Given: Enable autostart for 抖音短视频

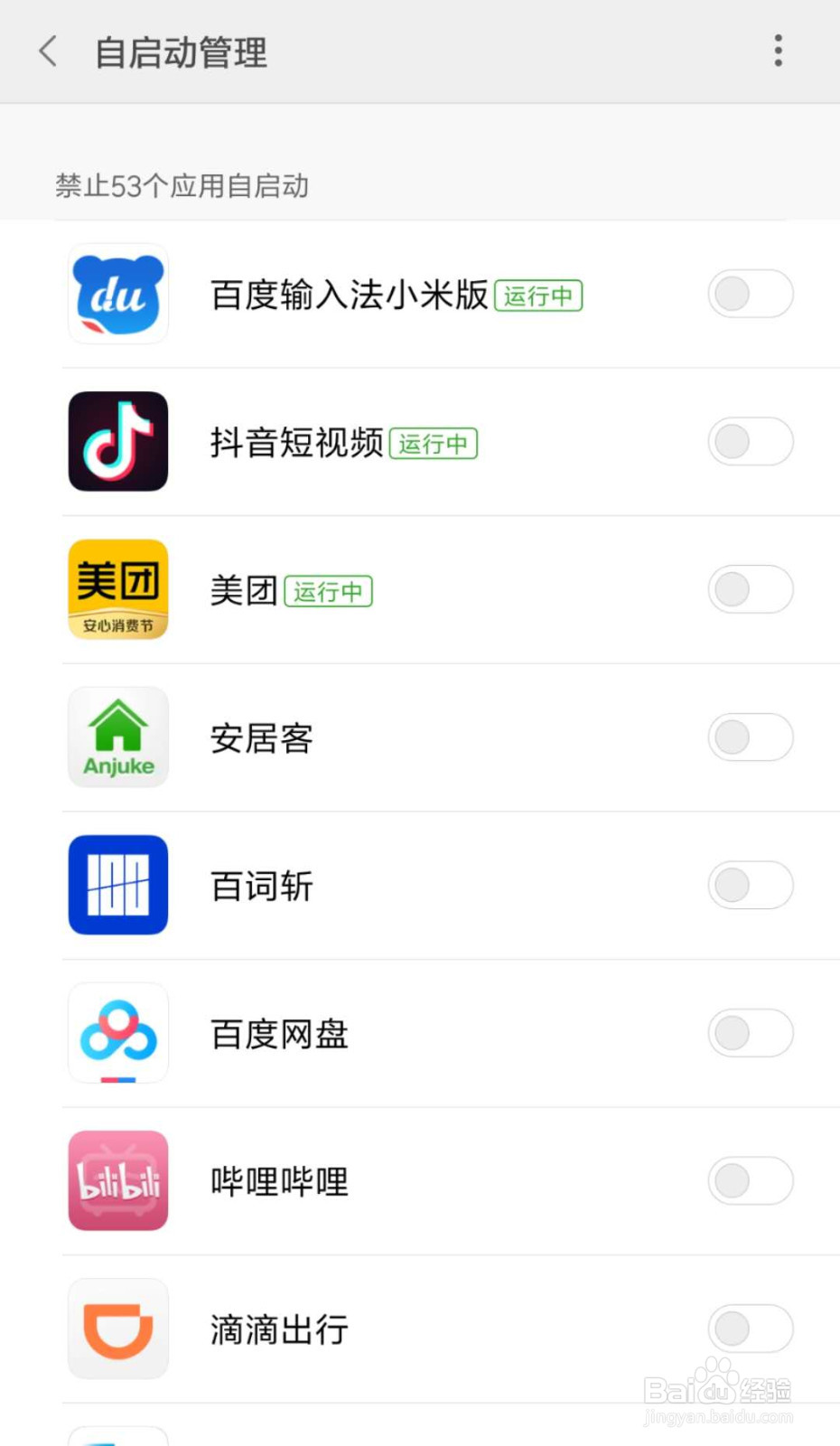Looking at the screenshot, I should (x=751, y=442).
